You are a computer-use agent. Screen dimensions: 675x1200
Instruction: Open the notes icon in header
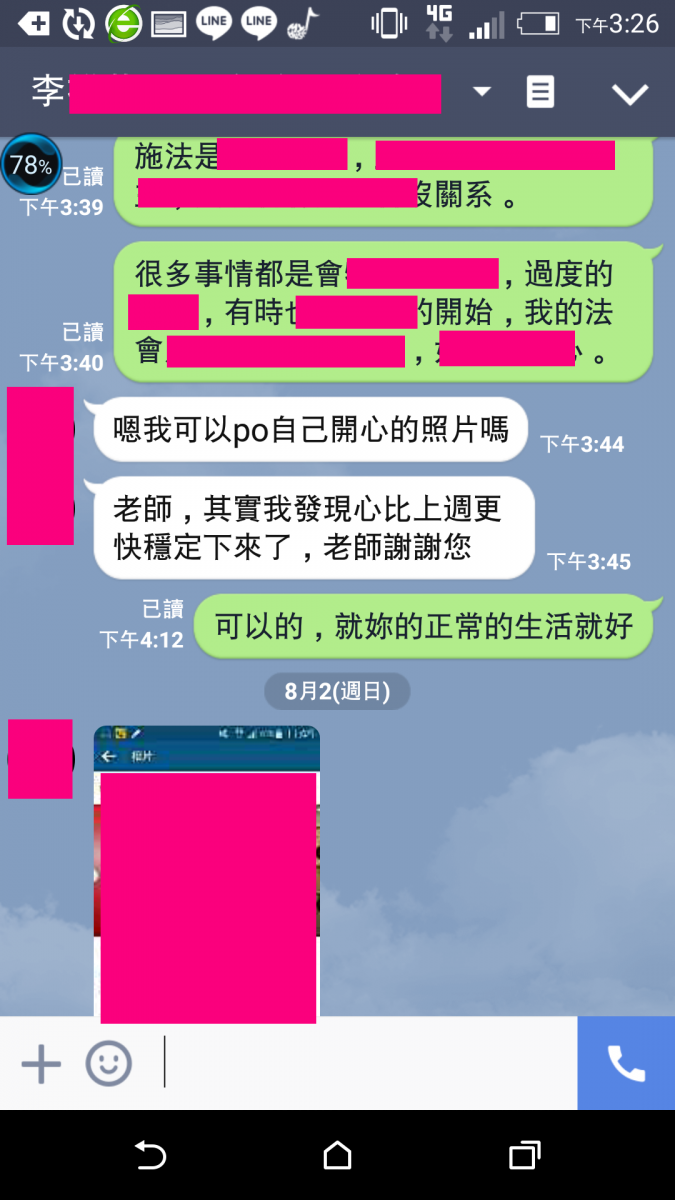[x=540, y=93]
